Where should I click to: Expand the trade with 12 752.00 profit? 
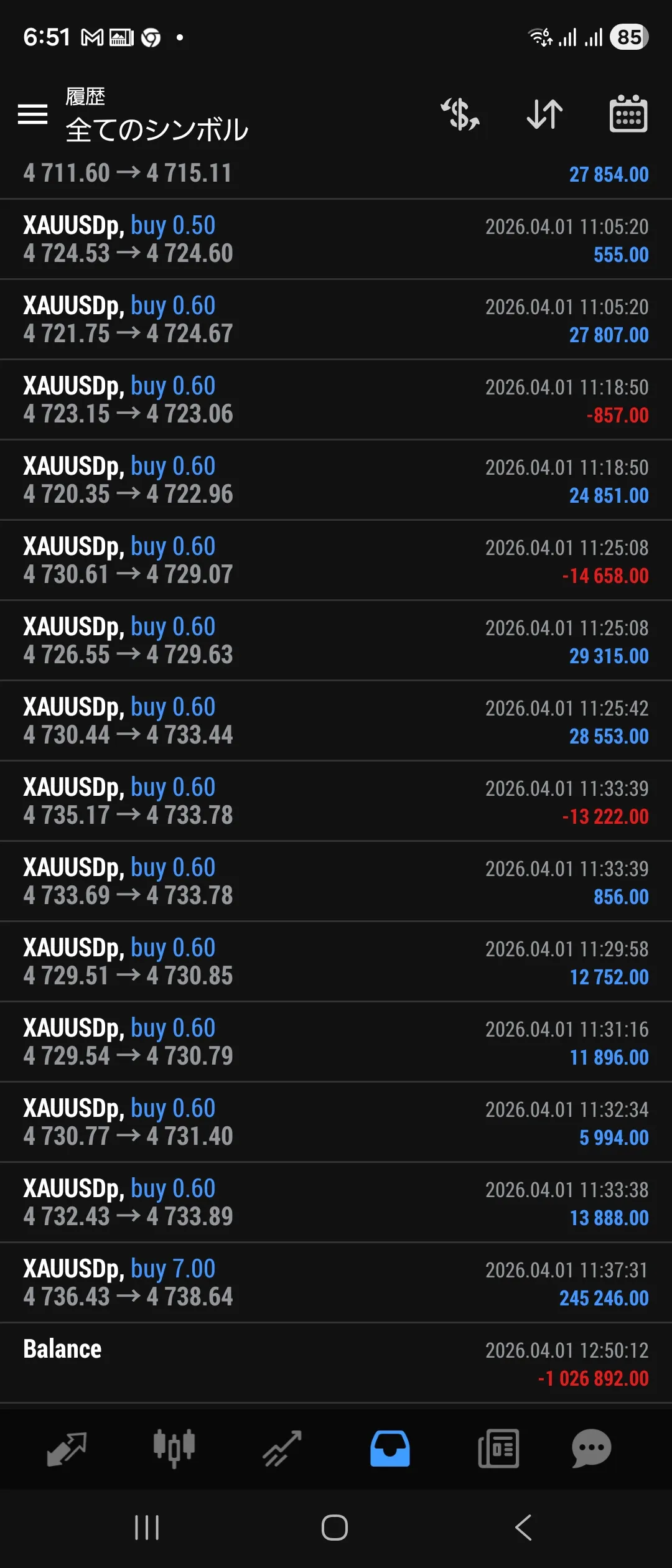(x=336, y=962)
